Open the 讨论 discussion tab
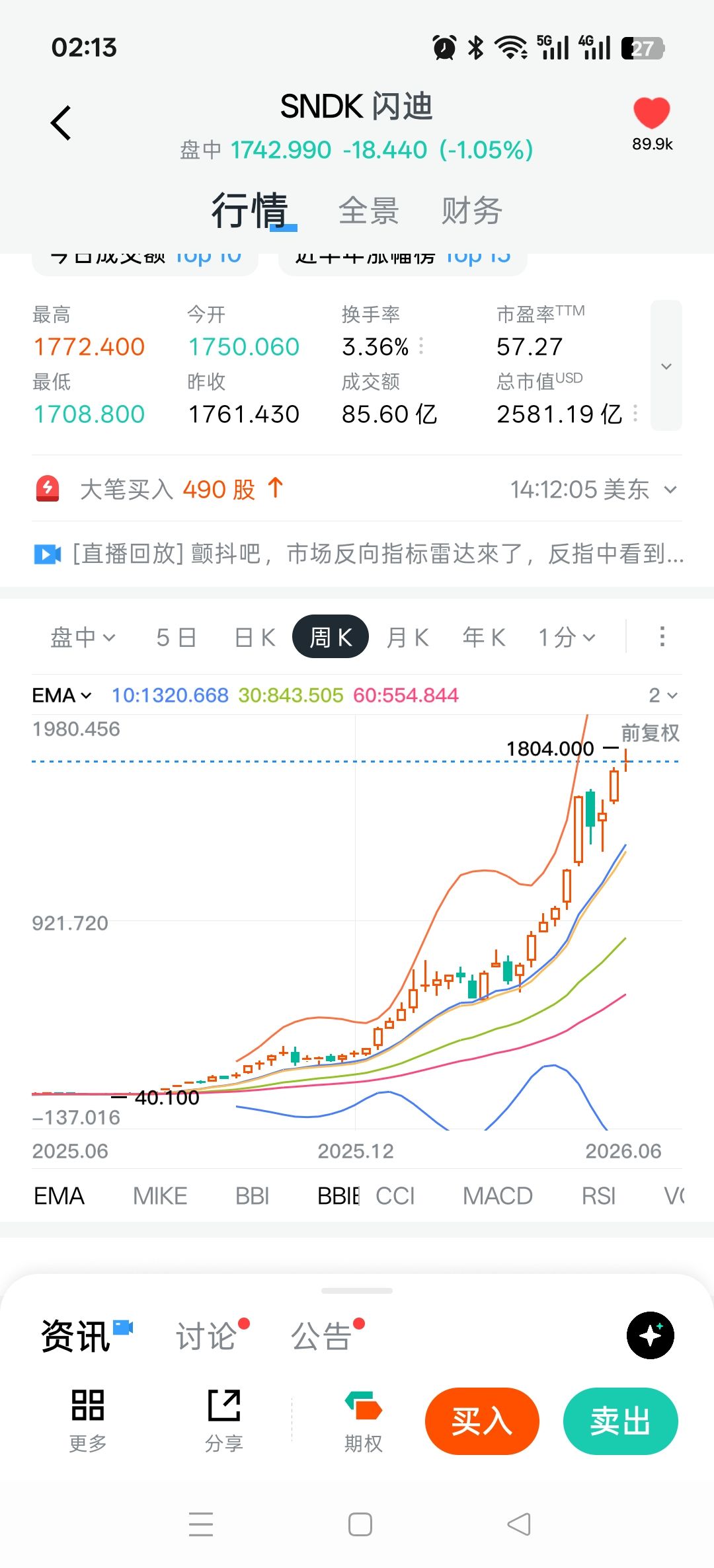 point(206,1337)
